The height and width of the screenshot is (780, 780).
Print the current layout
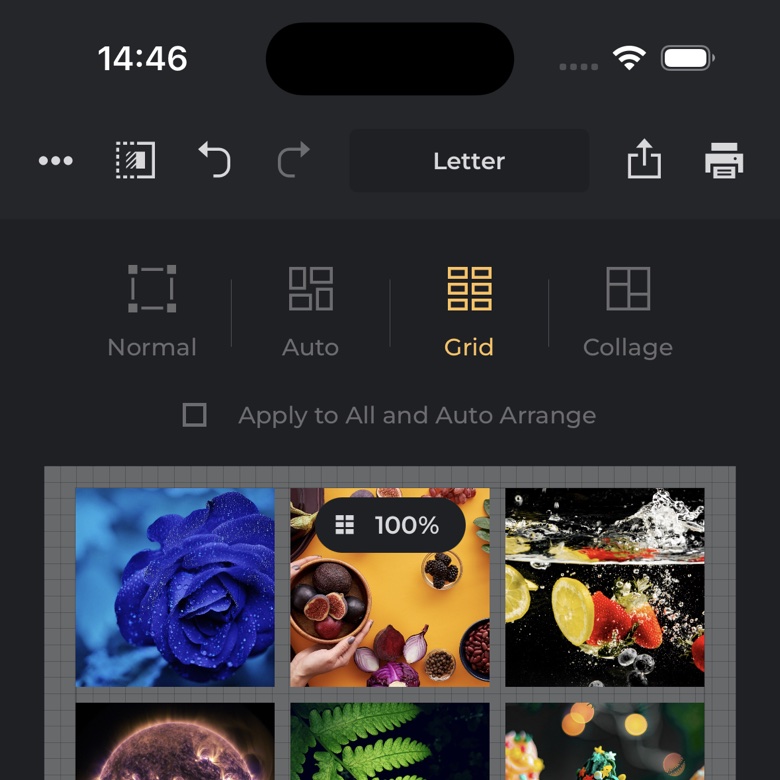point(724,161)
